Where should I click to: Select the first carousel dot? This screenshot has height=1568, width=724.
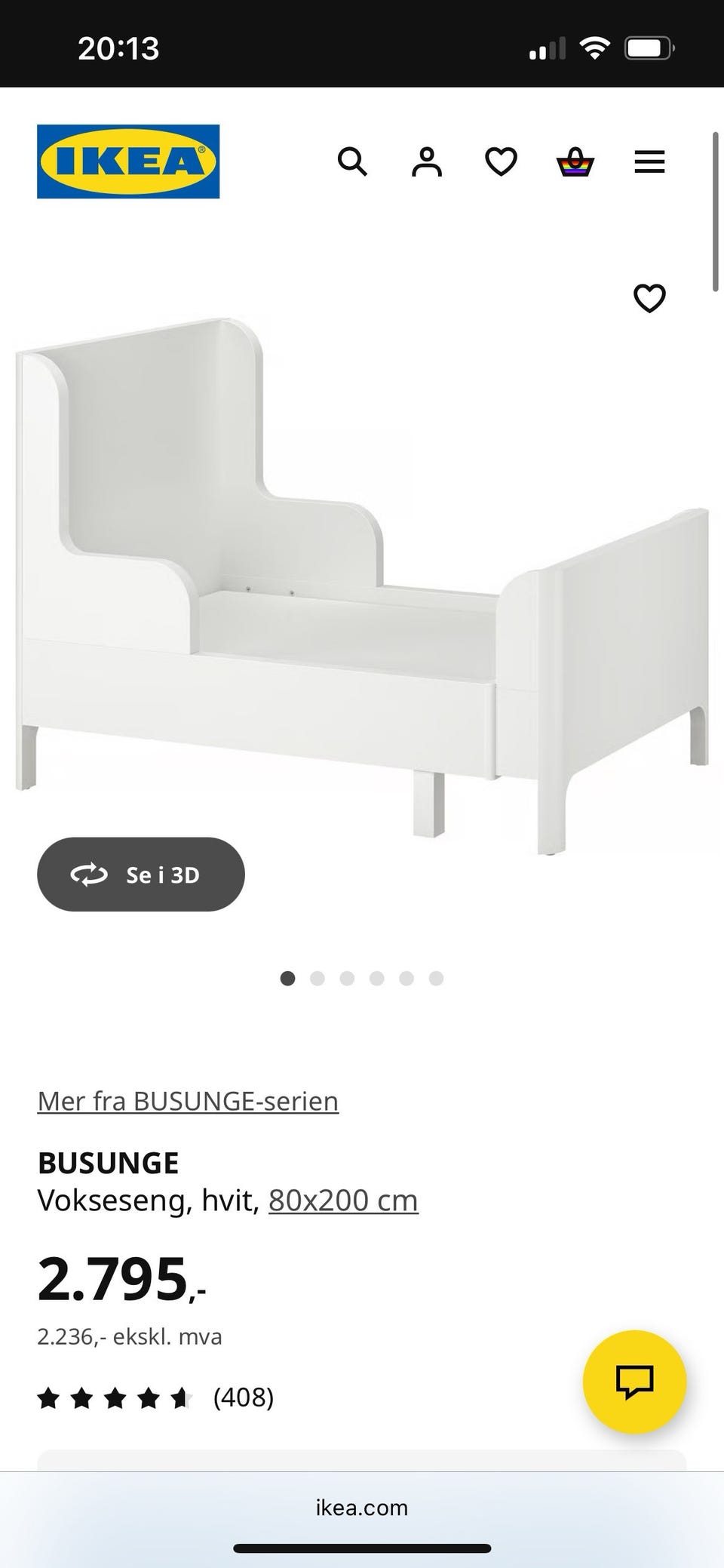288,978
